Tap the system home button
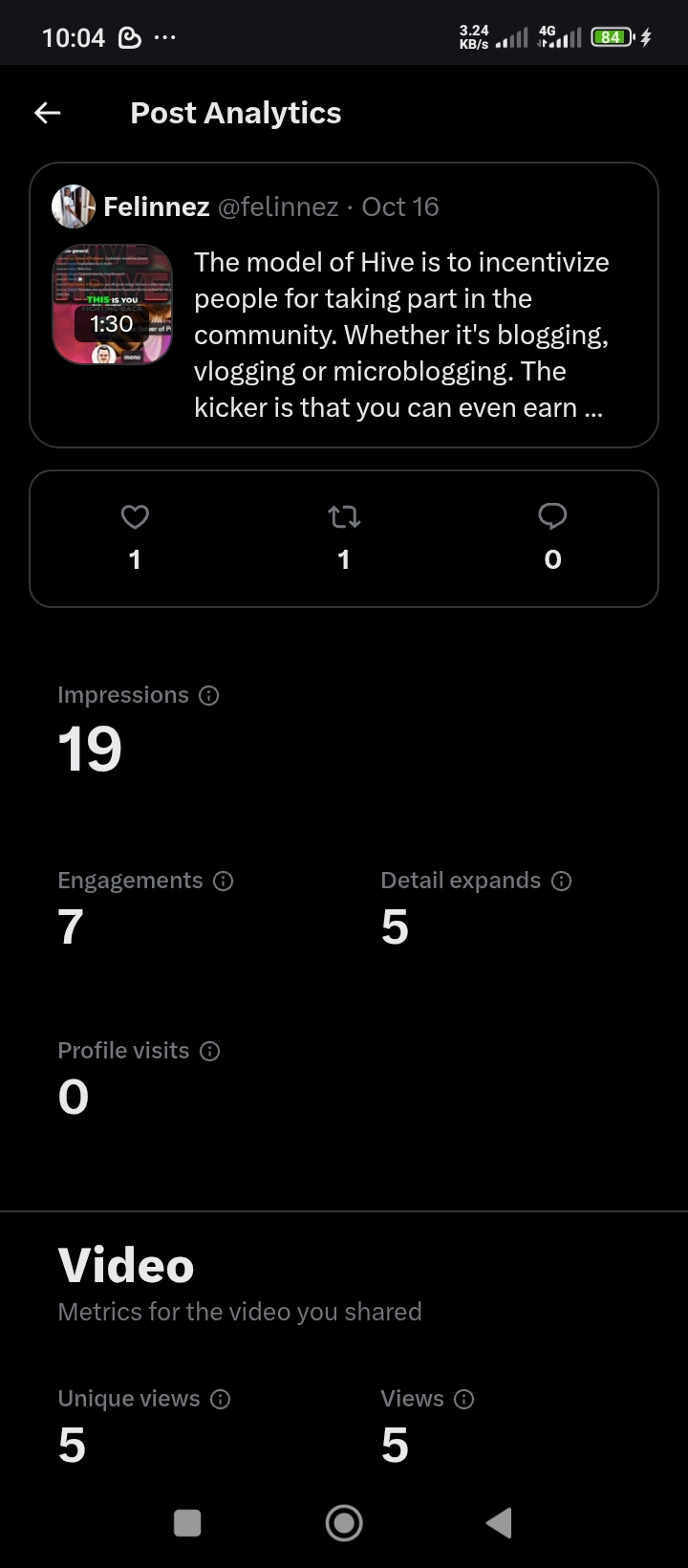688x1568 pixels. 344,1523
